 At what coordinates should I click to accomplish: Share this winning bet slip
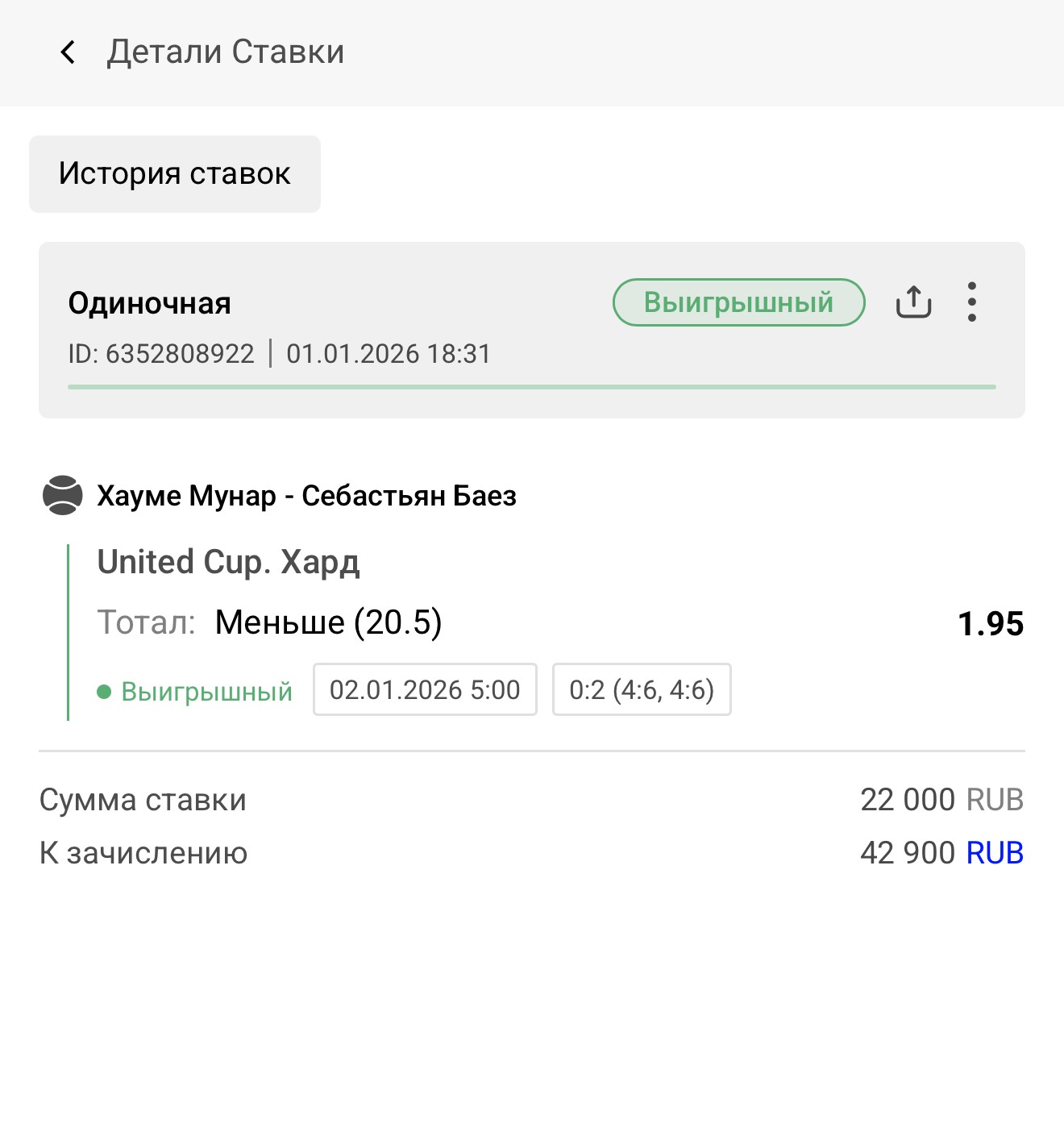tap(913, 302)
